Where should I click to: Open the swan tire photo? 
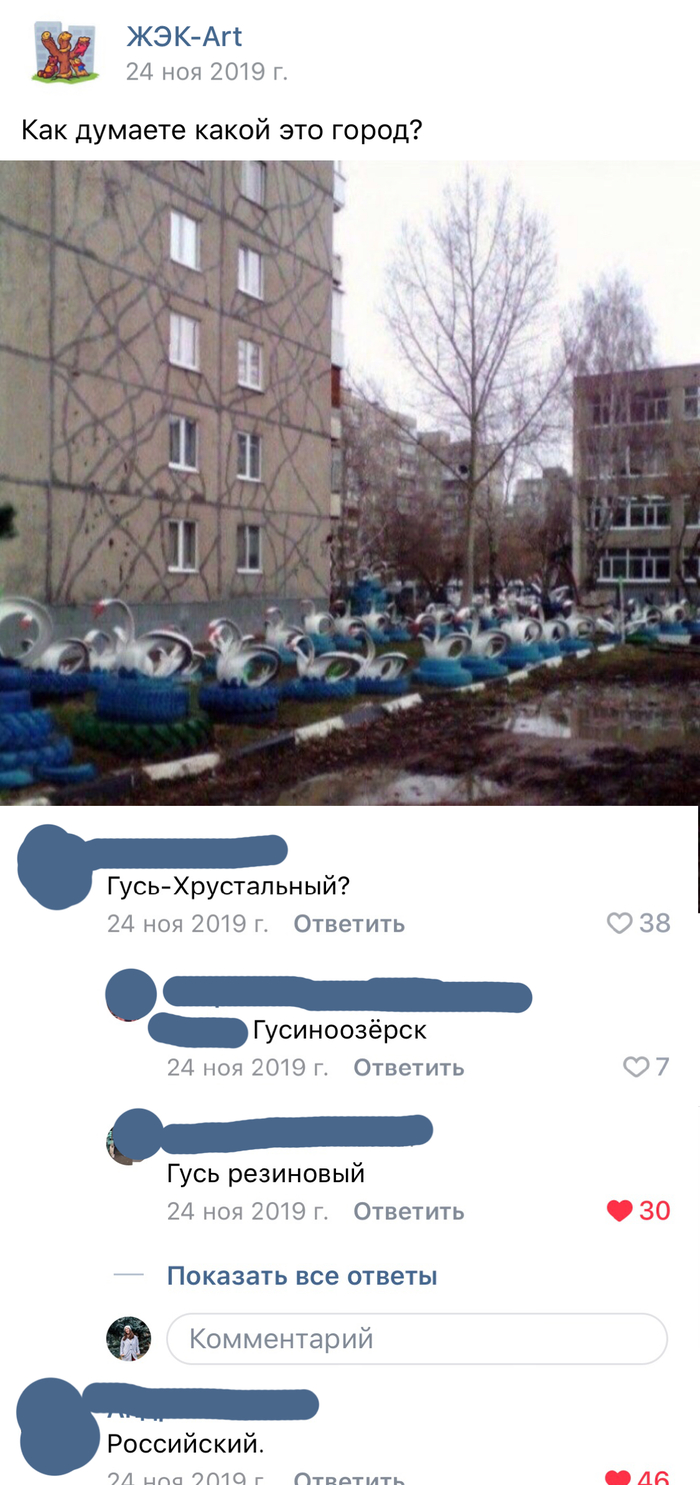click(350, 482)
